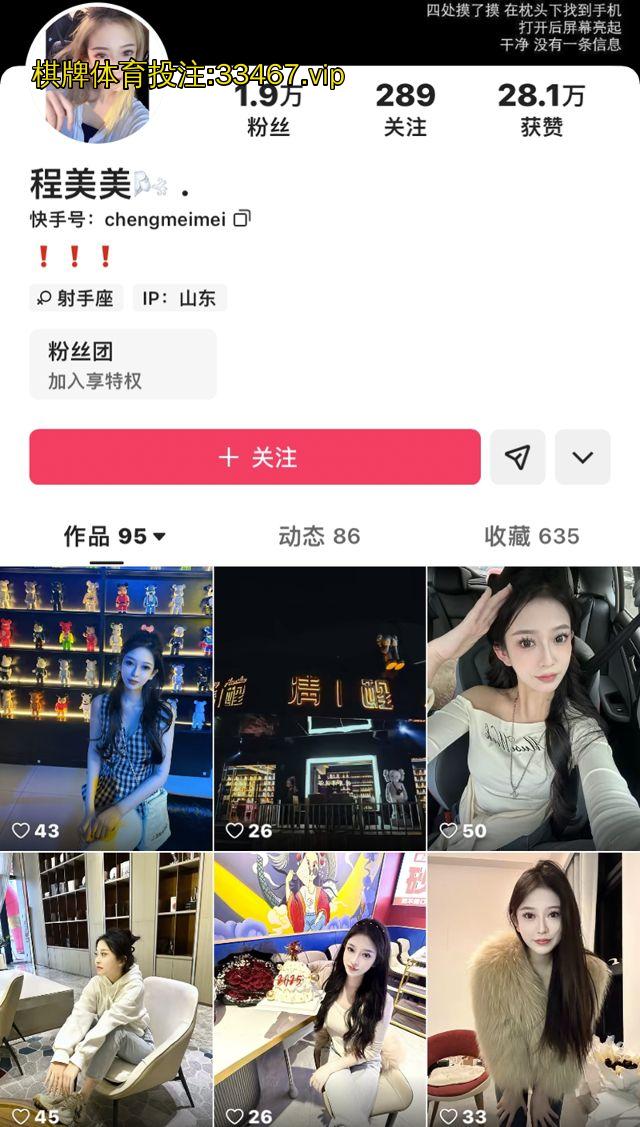This screenshot has width=640, height=1127.
Task: Select the 作品 95 tab
Action: coord(114,536)
